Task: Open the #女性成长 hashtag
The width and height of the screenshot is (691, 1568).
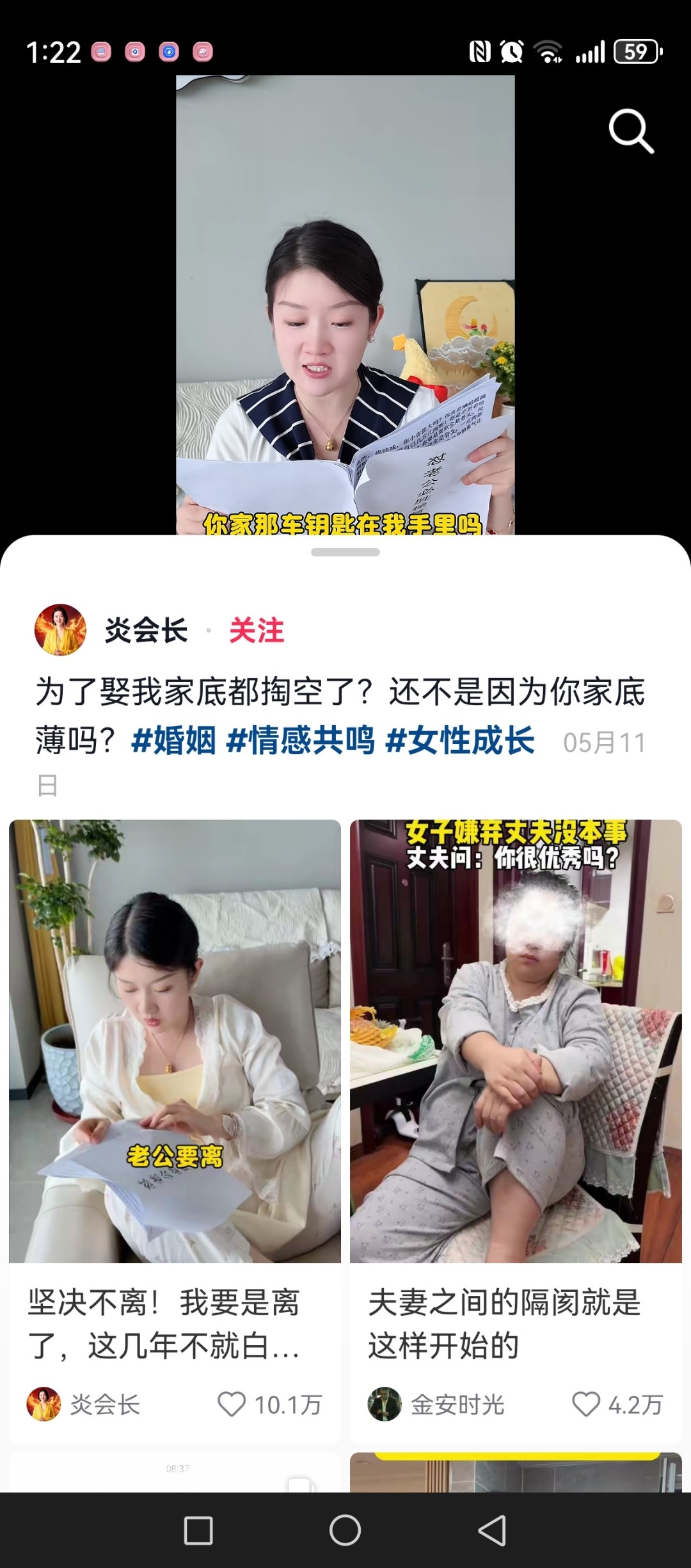Action: [460, 741]
